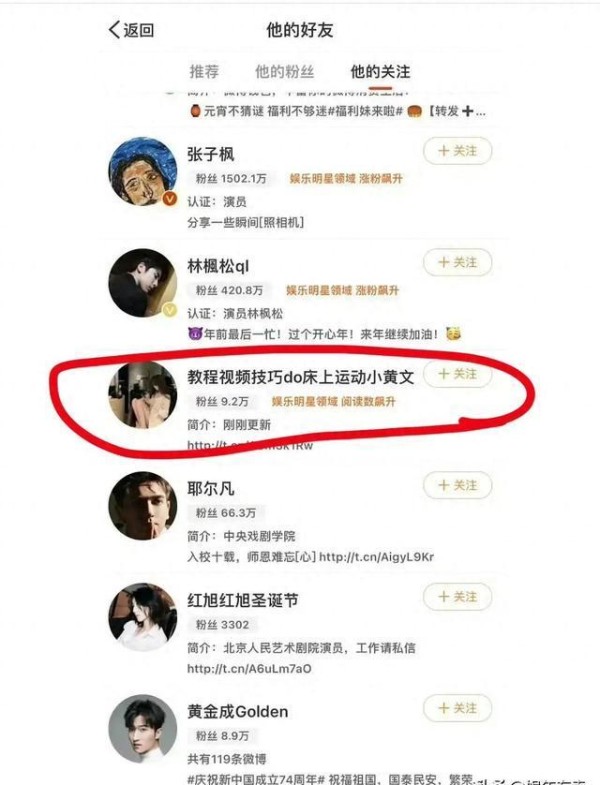This screenshot has width=600, height=785.
Task: Switch to the 推荐 tab
Action: [204, 72]
